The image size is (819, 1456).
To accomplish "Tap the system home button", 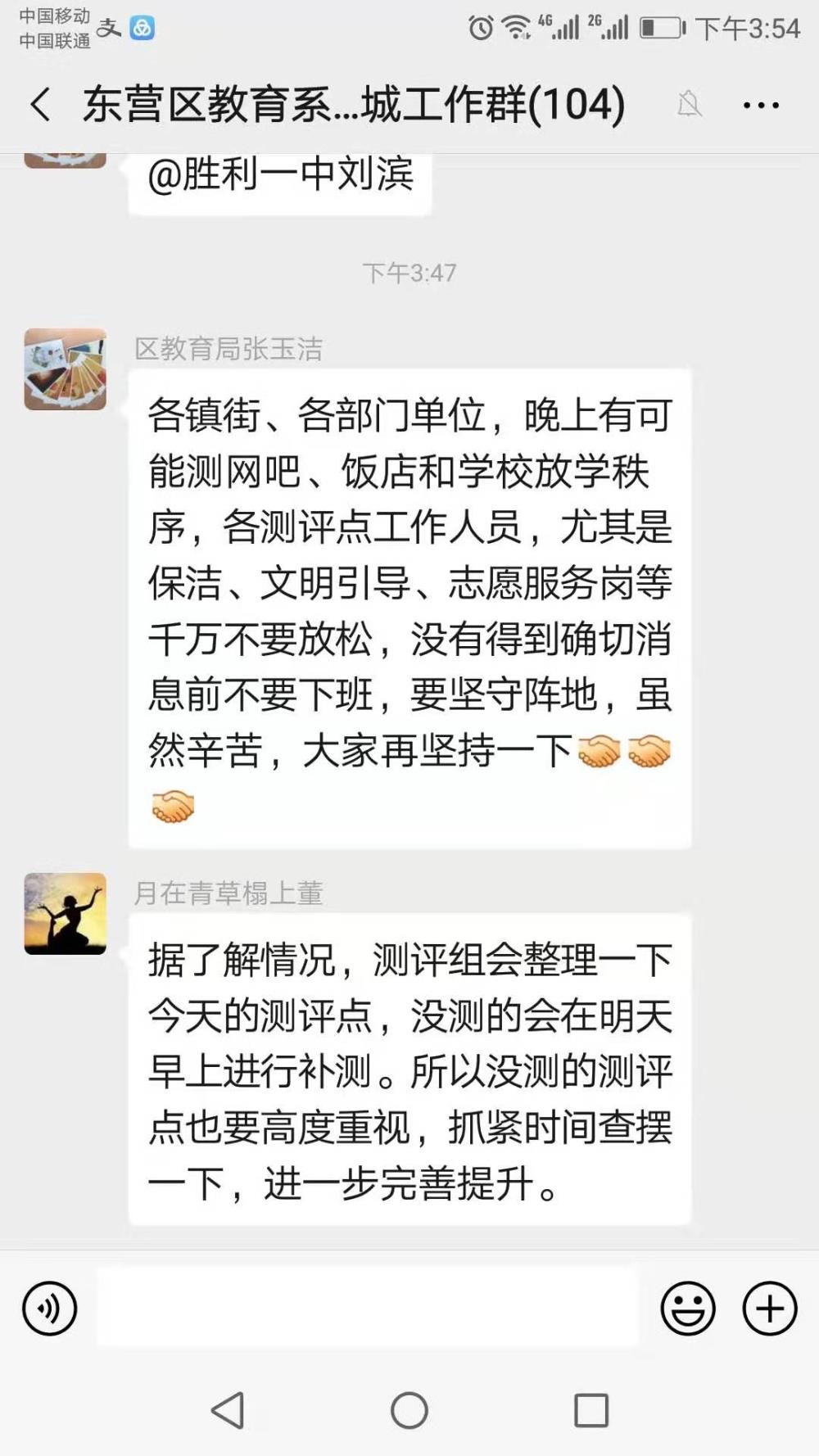I will 409,1410.
